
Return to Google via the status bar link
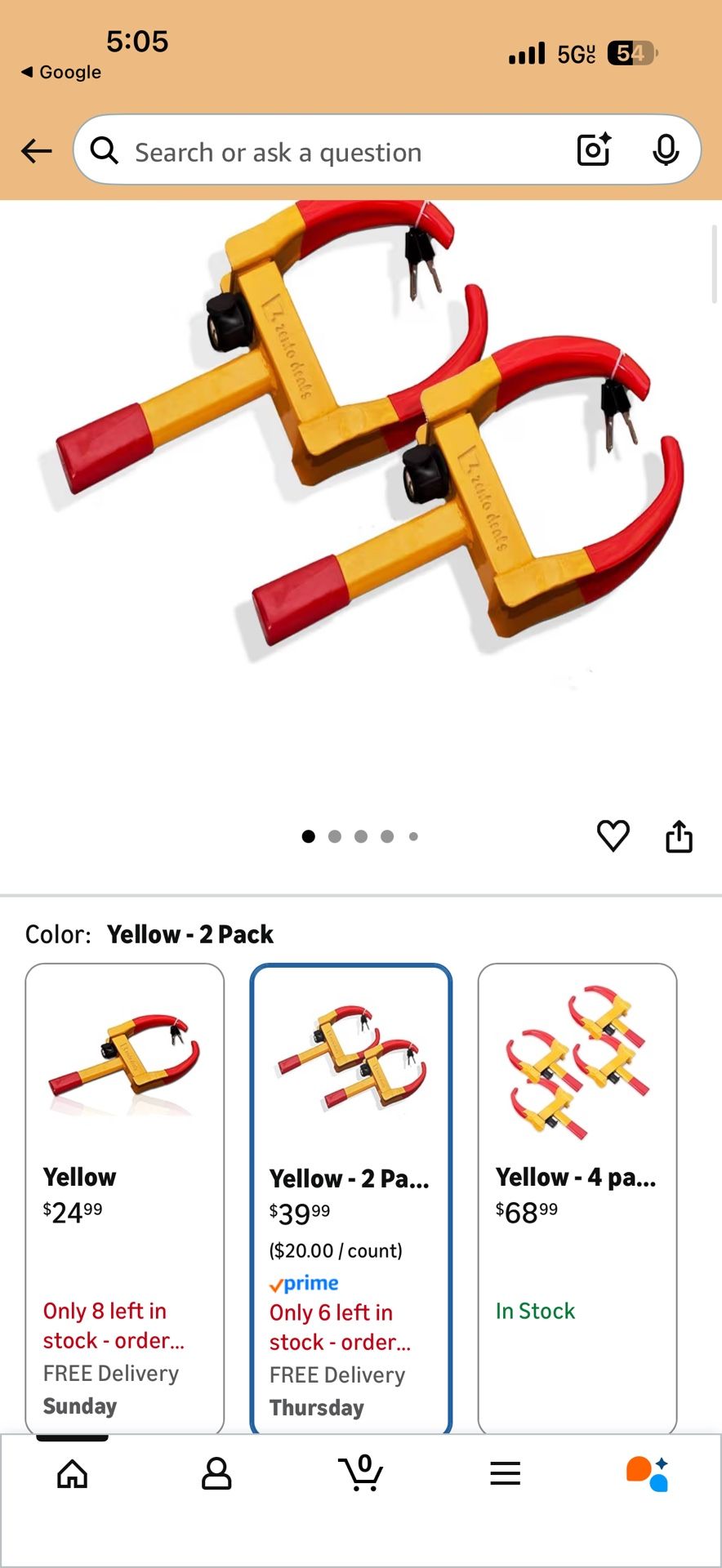point(61,72)
